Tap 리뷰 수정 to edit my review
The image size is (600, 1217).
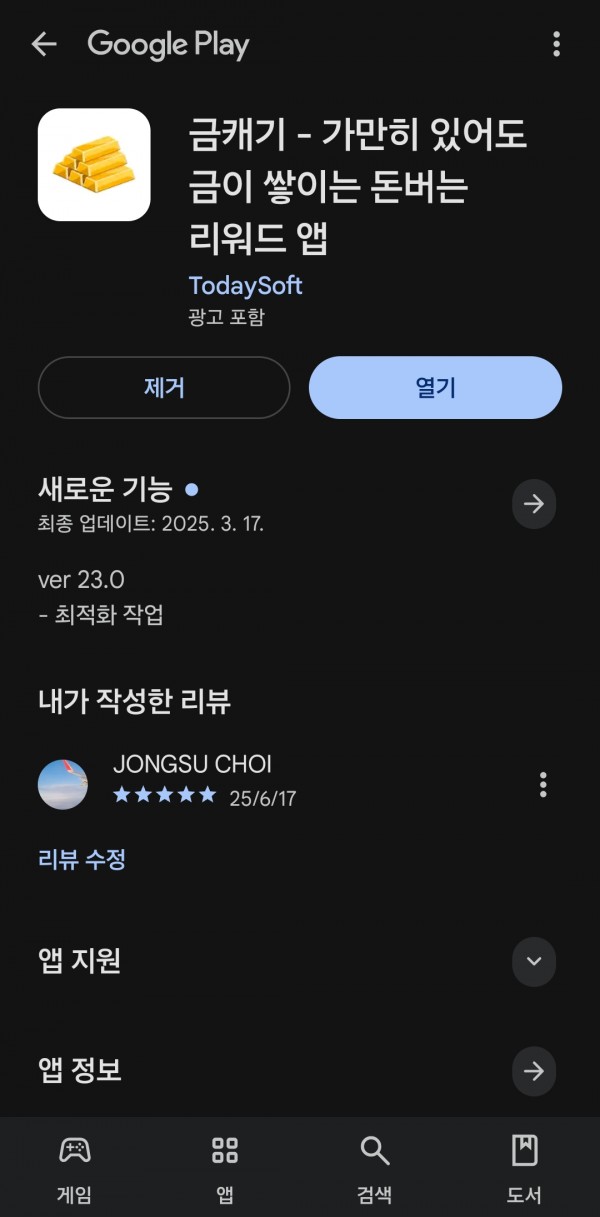click(82, 859)
